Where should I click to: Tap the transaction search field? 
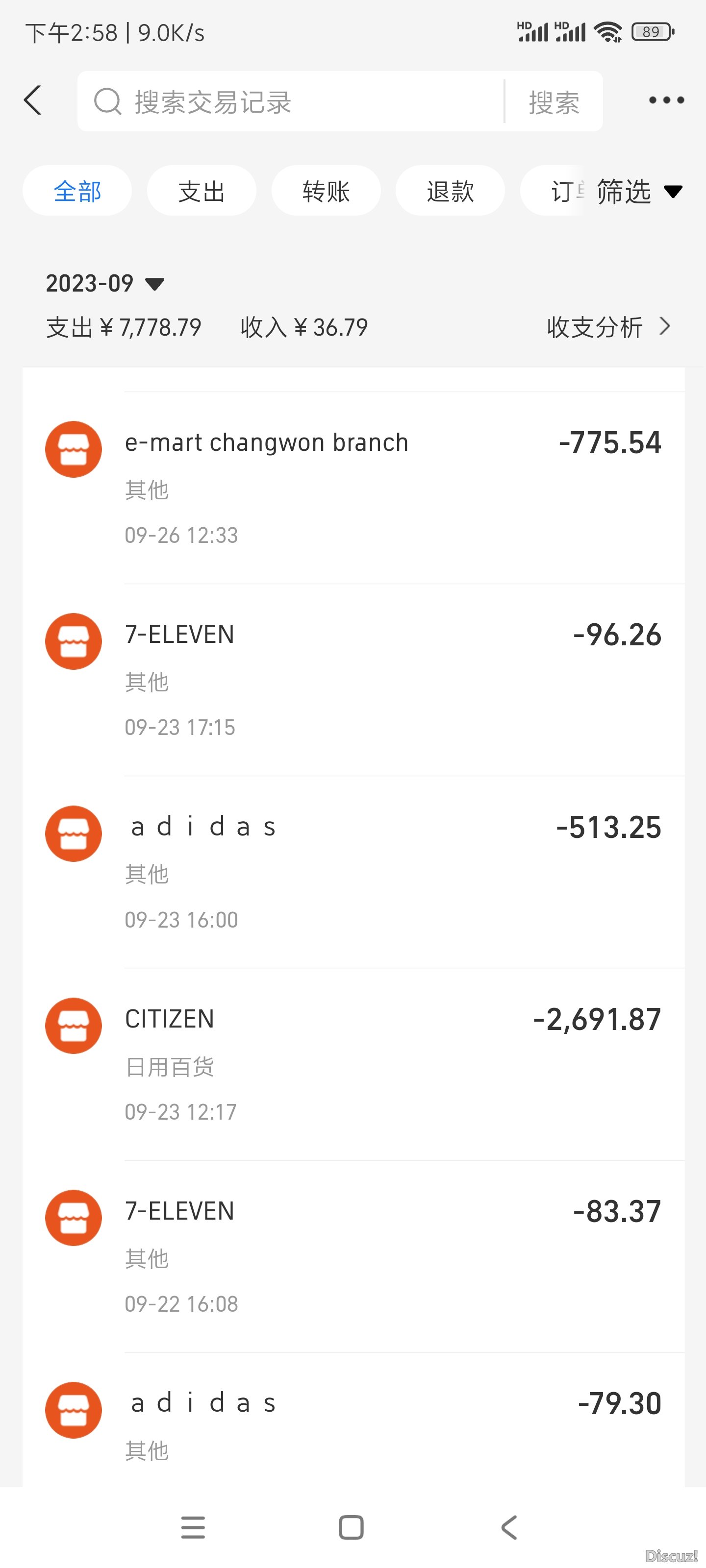click(x=291, y=101)
